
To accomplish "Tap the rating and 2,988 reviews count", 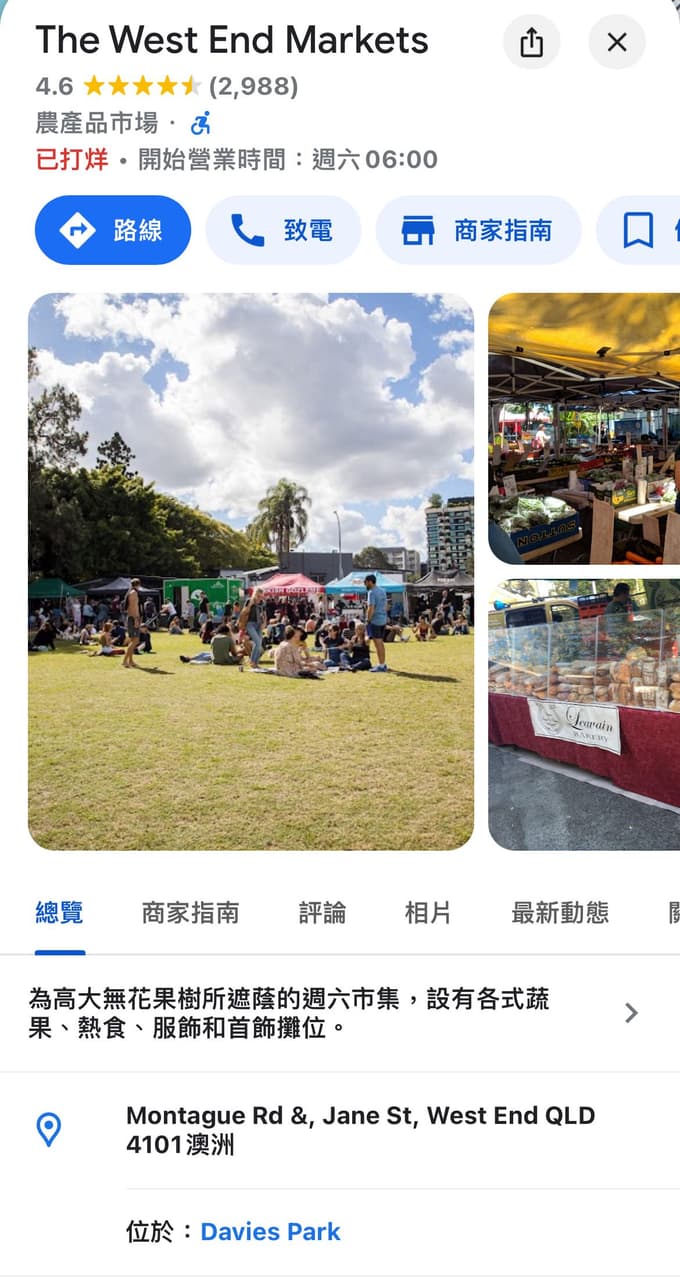I will (x=167, y=86).
